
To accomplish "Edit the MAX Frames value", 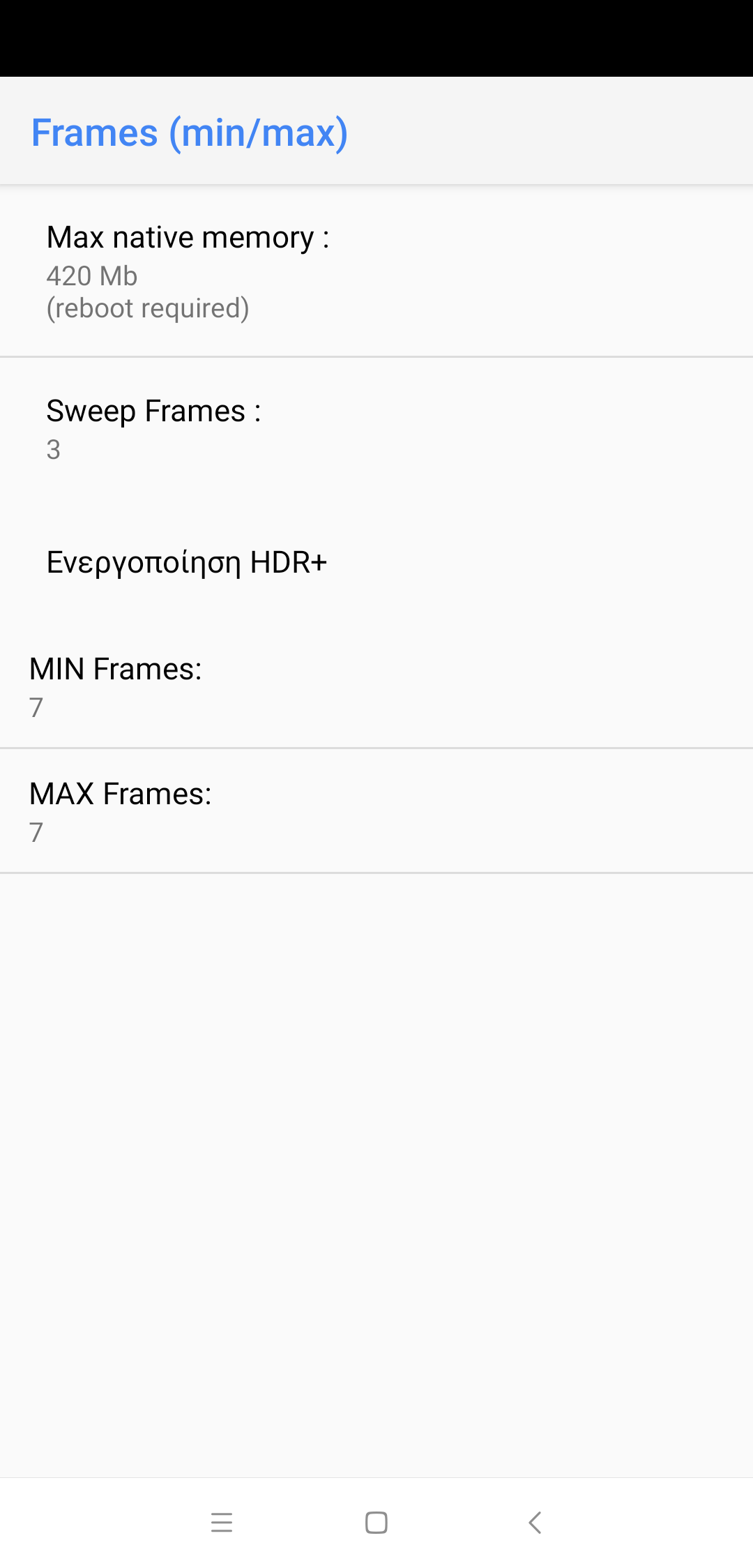I will point(376,811).
